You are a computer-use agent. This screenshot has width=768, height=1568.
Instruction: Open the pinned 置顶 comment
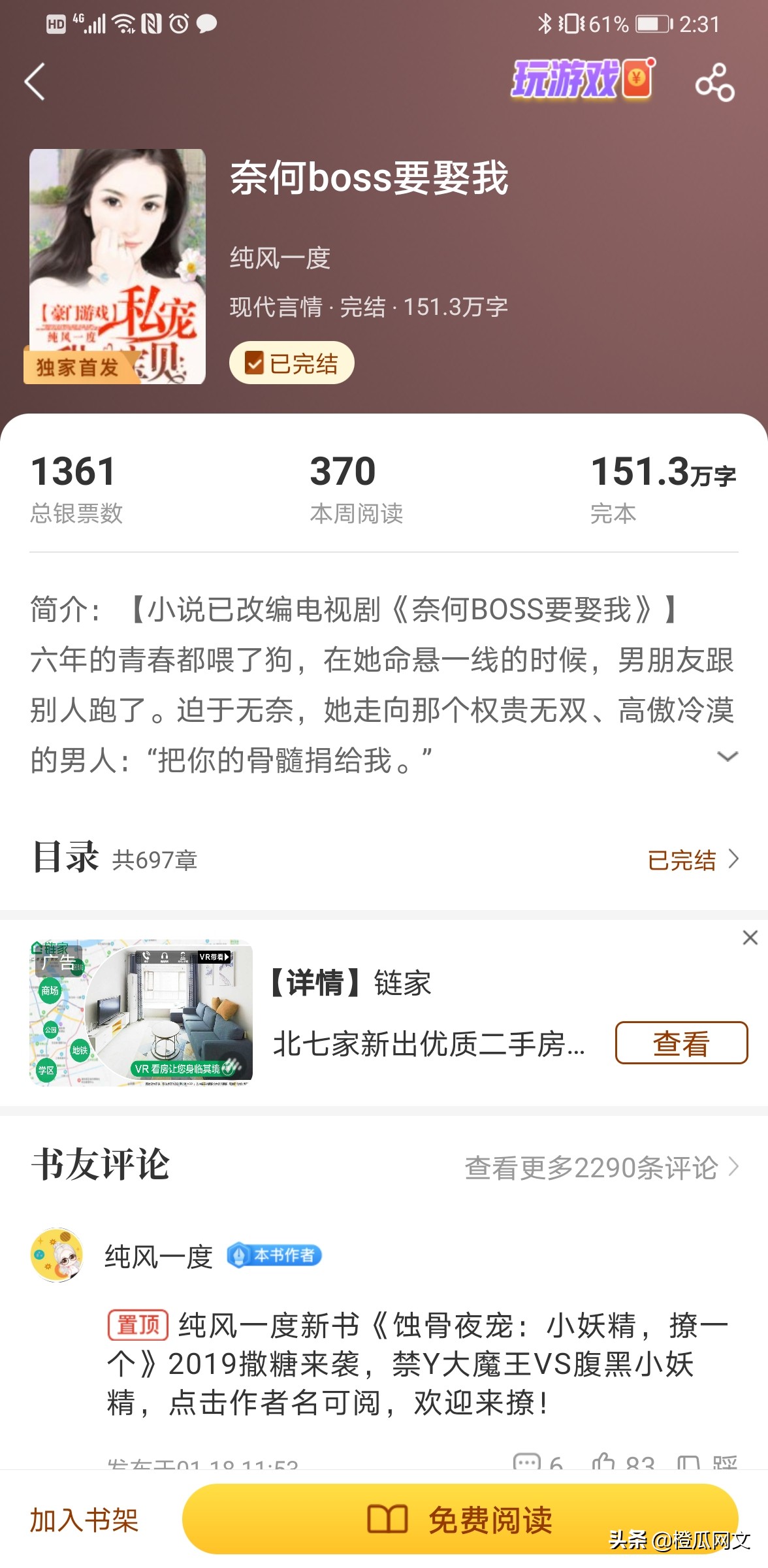pos(418,1364)
